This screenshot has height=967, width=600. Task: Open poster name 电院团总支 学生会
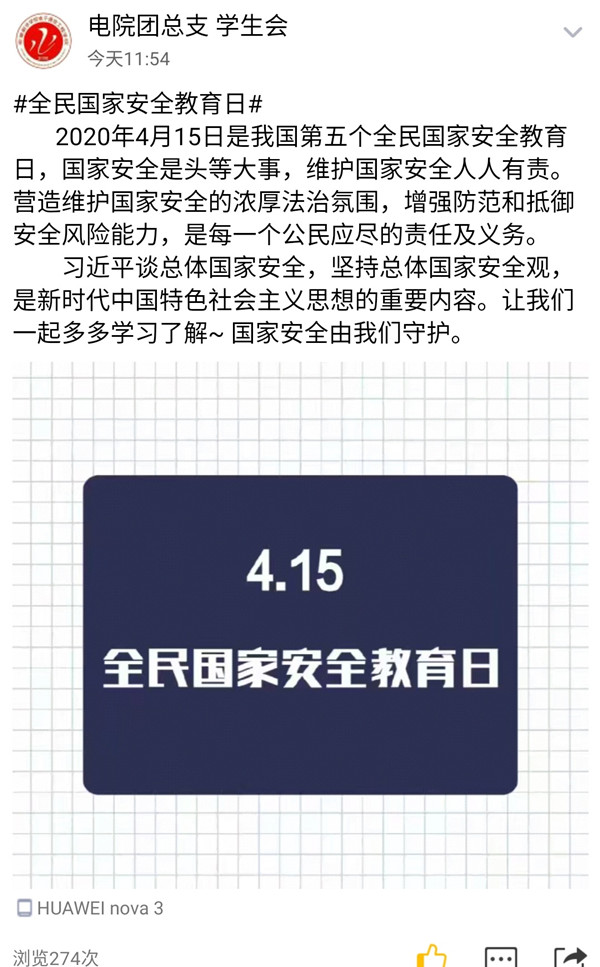tap(188, 26)
